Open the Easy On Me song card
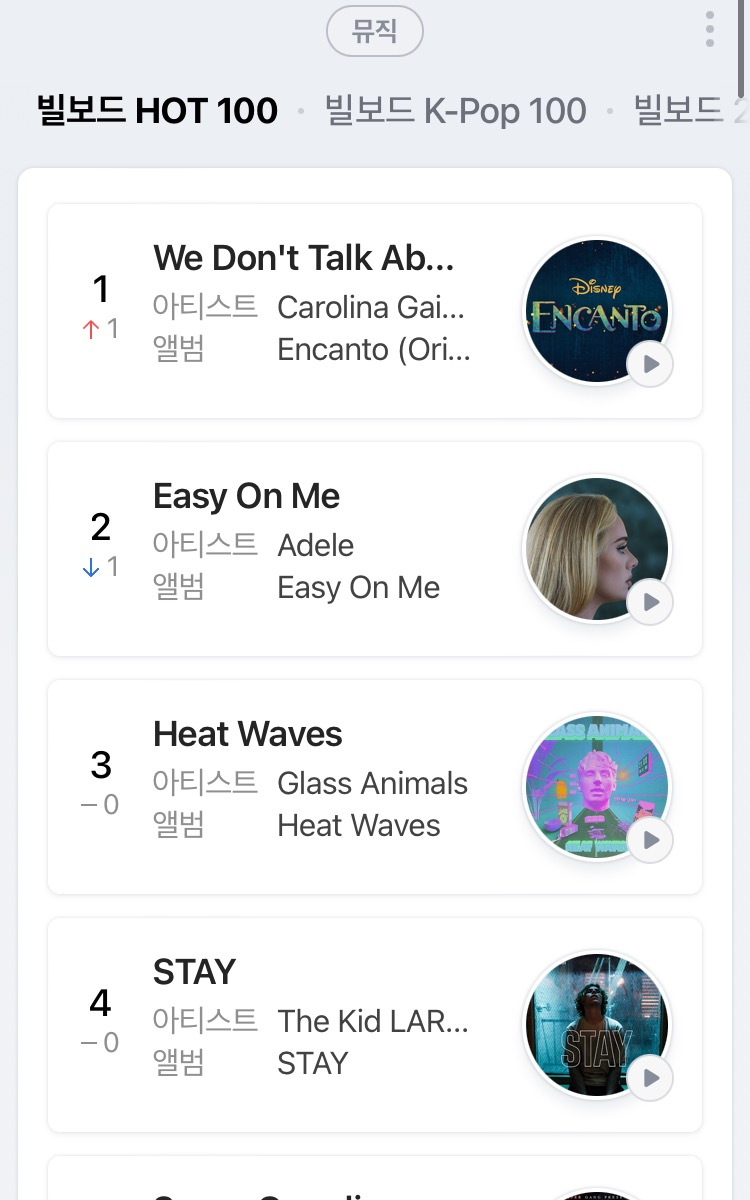Screen dimensions: 750x1200 click(x=375, y=549)
